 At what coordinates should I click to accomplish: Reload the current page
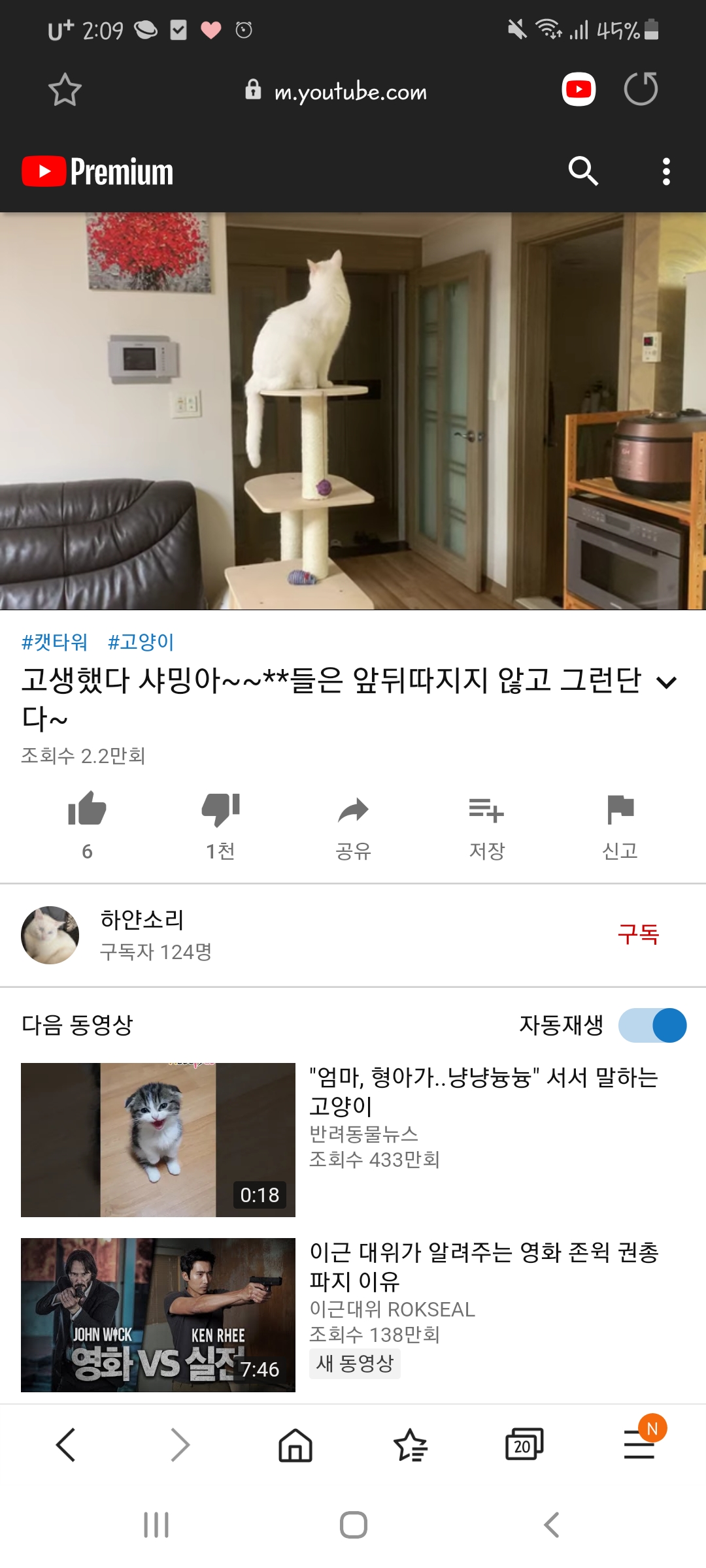coord(641,90)
